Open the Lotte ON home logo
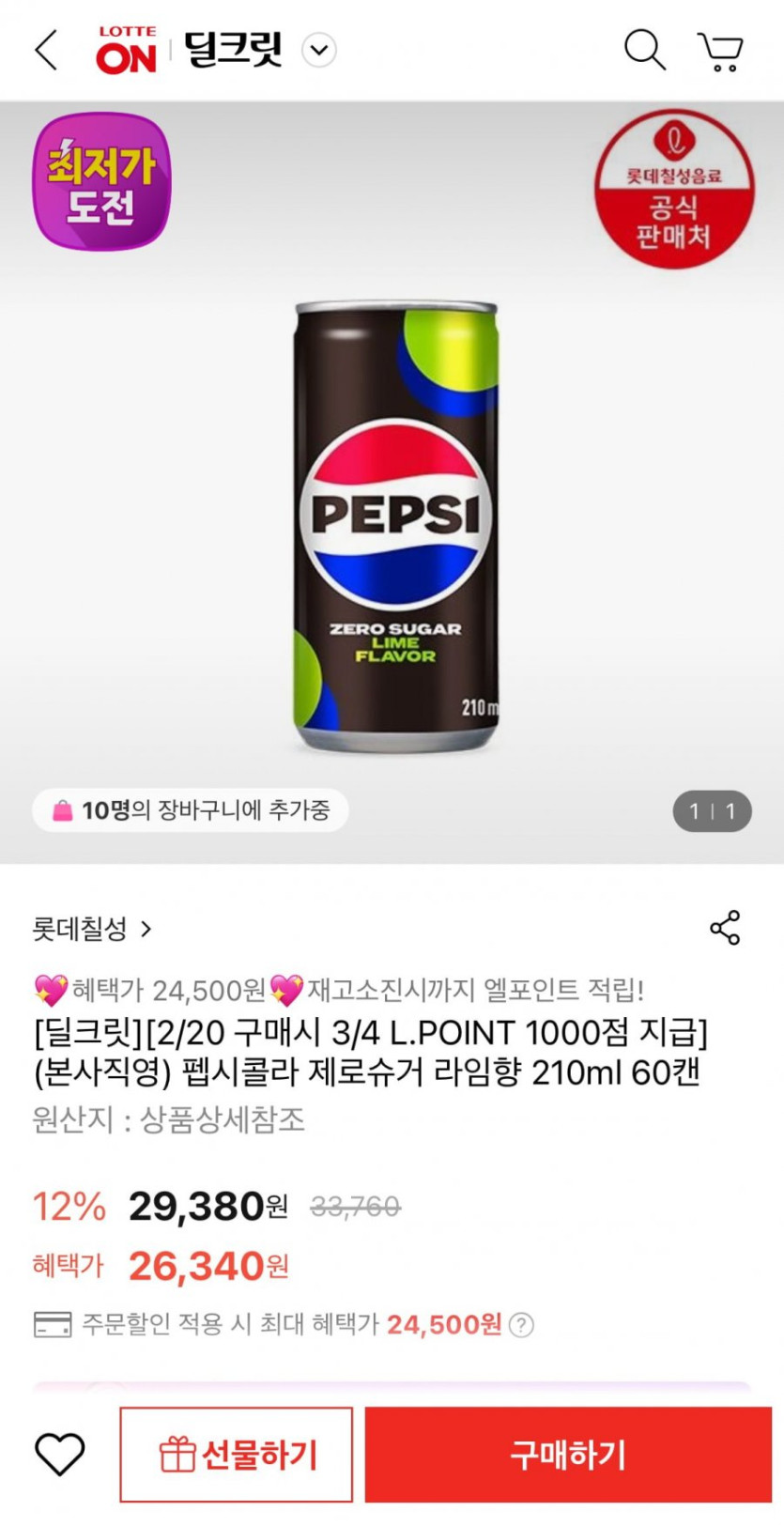This screenshot has height=1526, width=784. (126, 51)
